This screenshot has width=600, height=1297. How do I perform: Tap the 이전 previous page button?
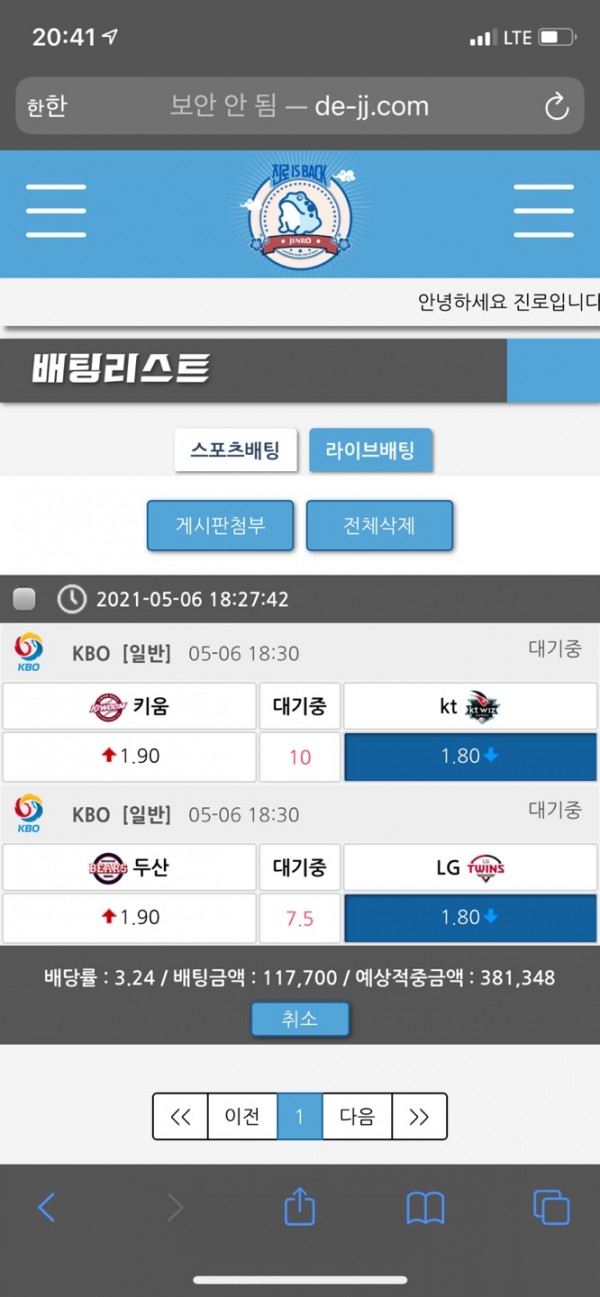242,1116
